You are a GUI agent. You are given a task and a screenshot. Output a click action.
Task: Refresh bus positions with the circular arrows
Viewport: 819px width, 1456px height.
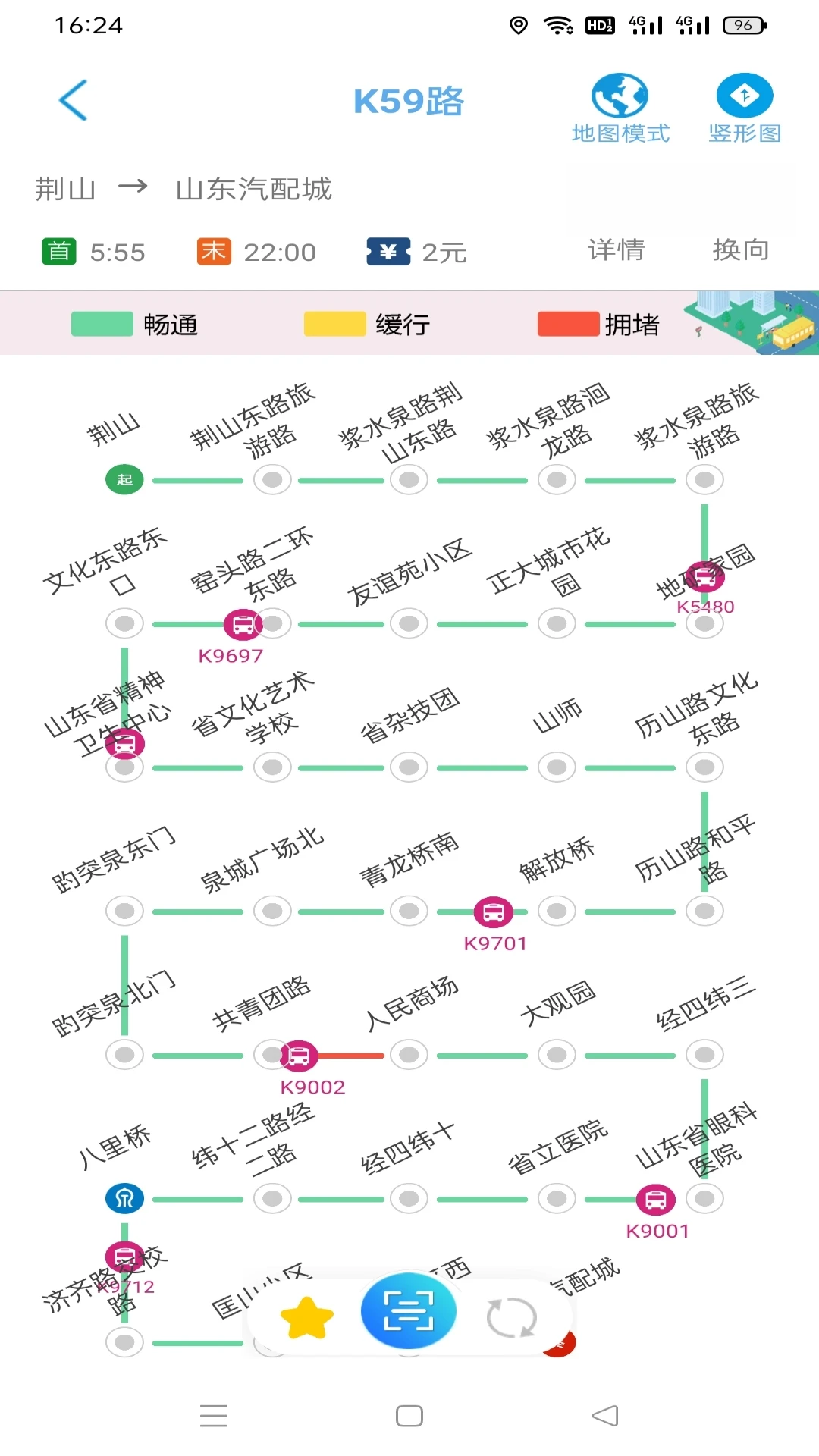tap(512, 1318)
